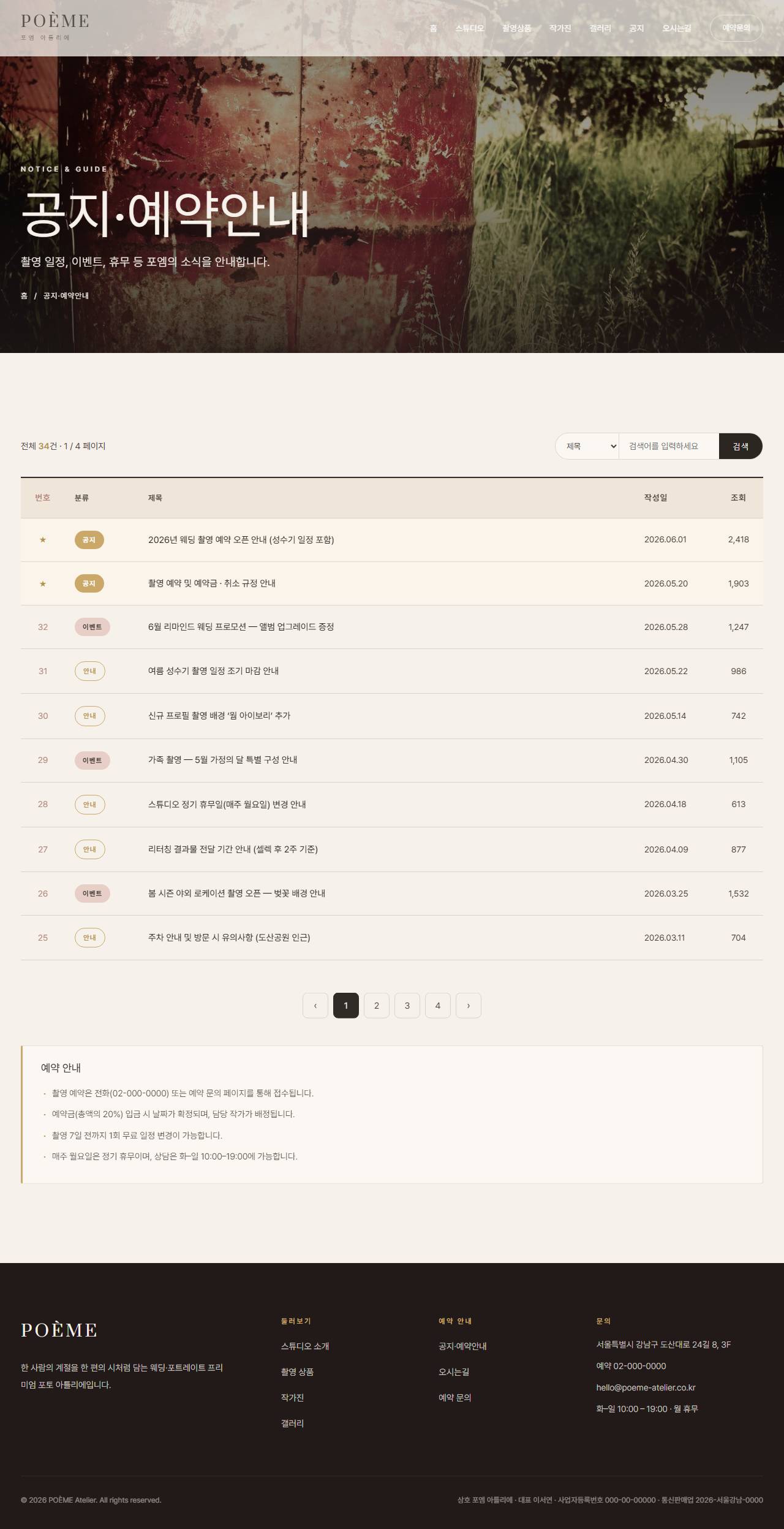Viewport: 784px width, 1529px height.
Task: Go to page 2 of the list
Action: tap(377, 1006)
